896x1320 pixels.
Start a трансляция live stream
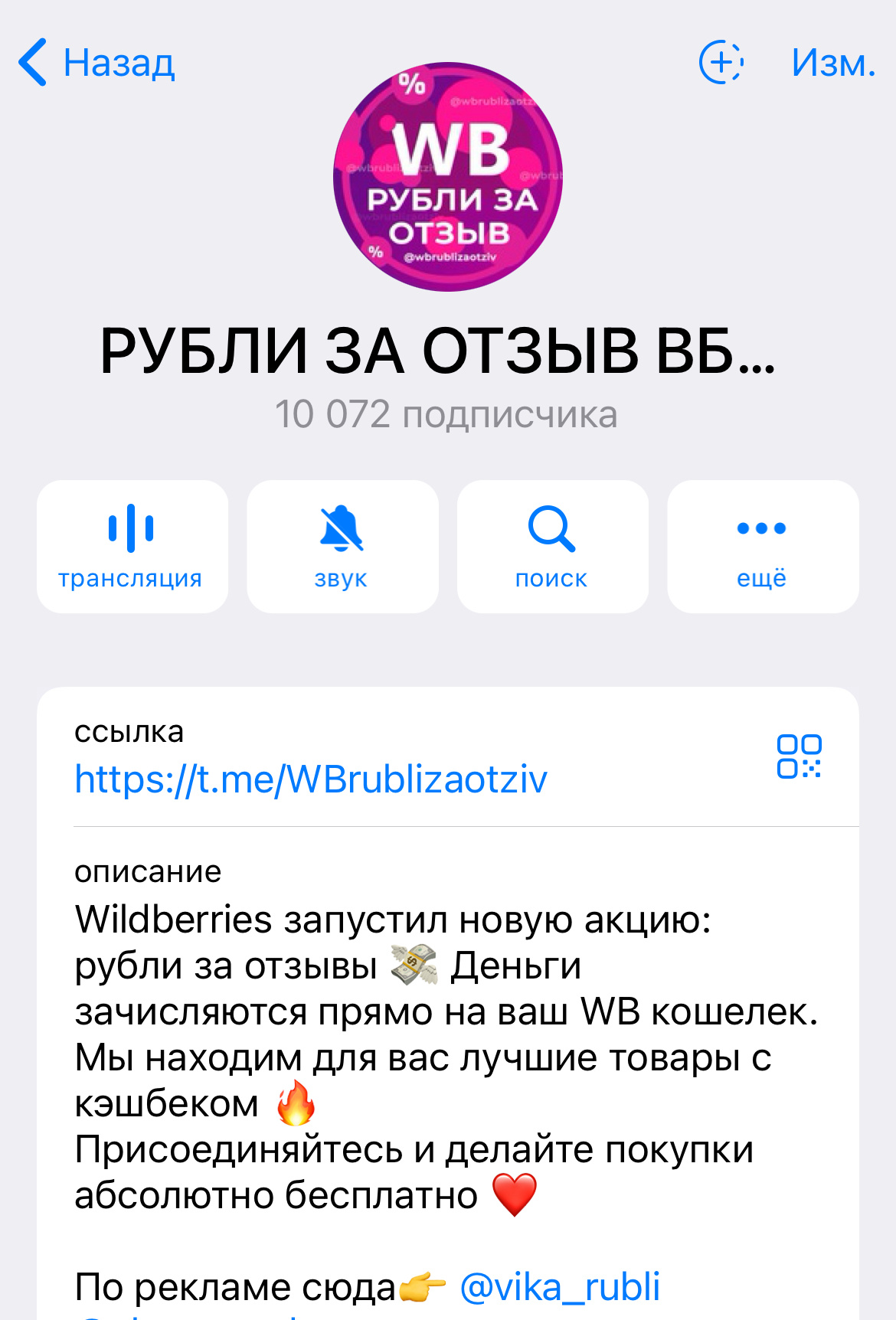(132, 546)
